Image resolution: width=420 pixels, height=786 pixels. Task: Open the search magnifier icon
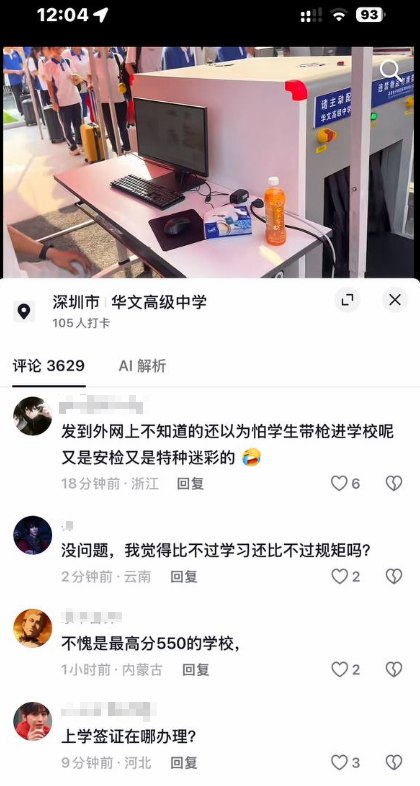pos(390,71)
